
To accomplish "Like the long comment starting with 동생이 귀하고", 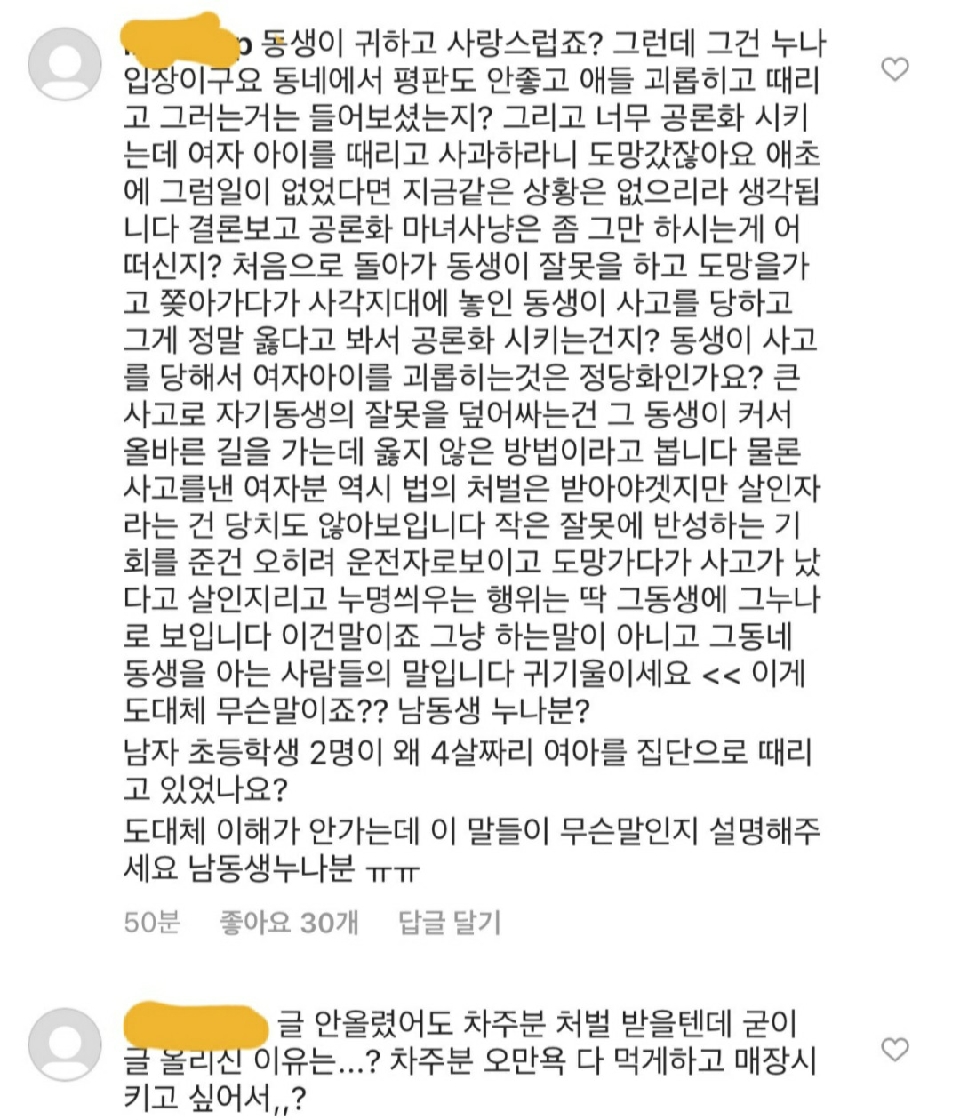I will click(x=897, y=70).
